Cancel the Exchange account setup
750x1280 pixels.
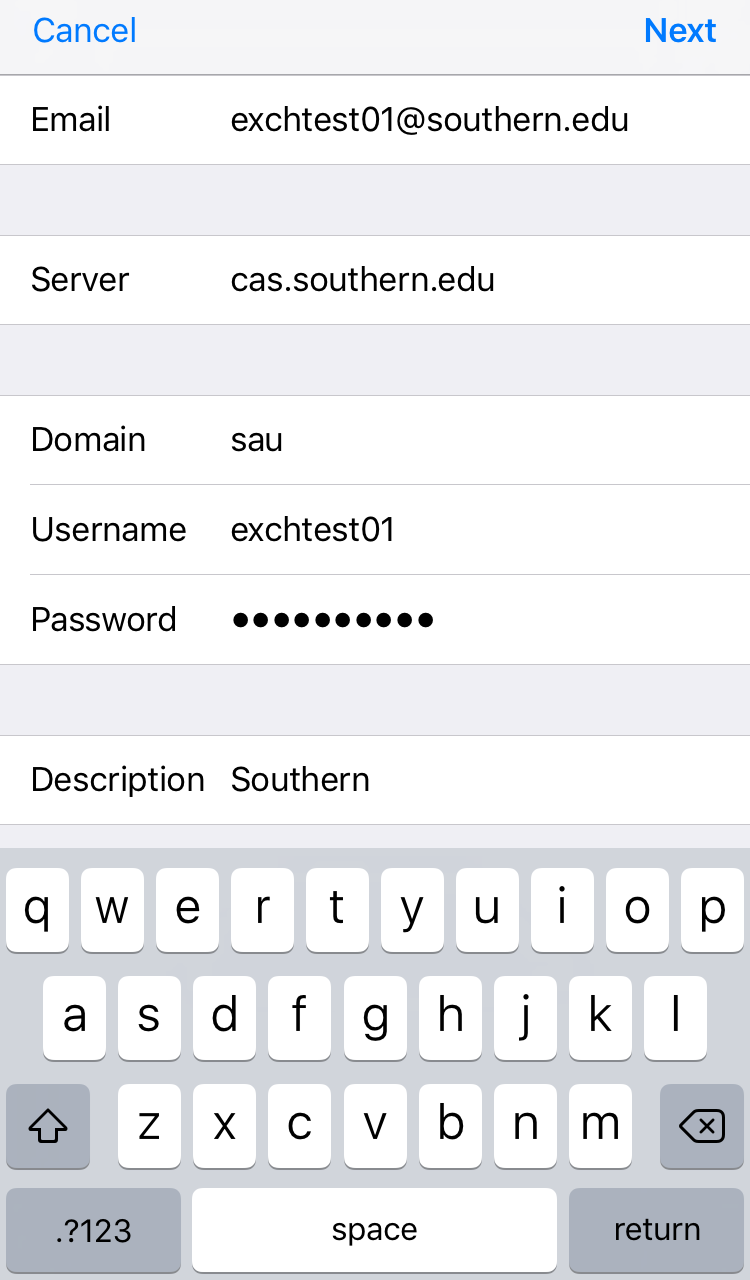[x=84, y=31]
